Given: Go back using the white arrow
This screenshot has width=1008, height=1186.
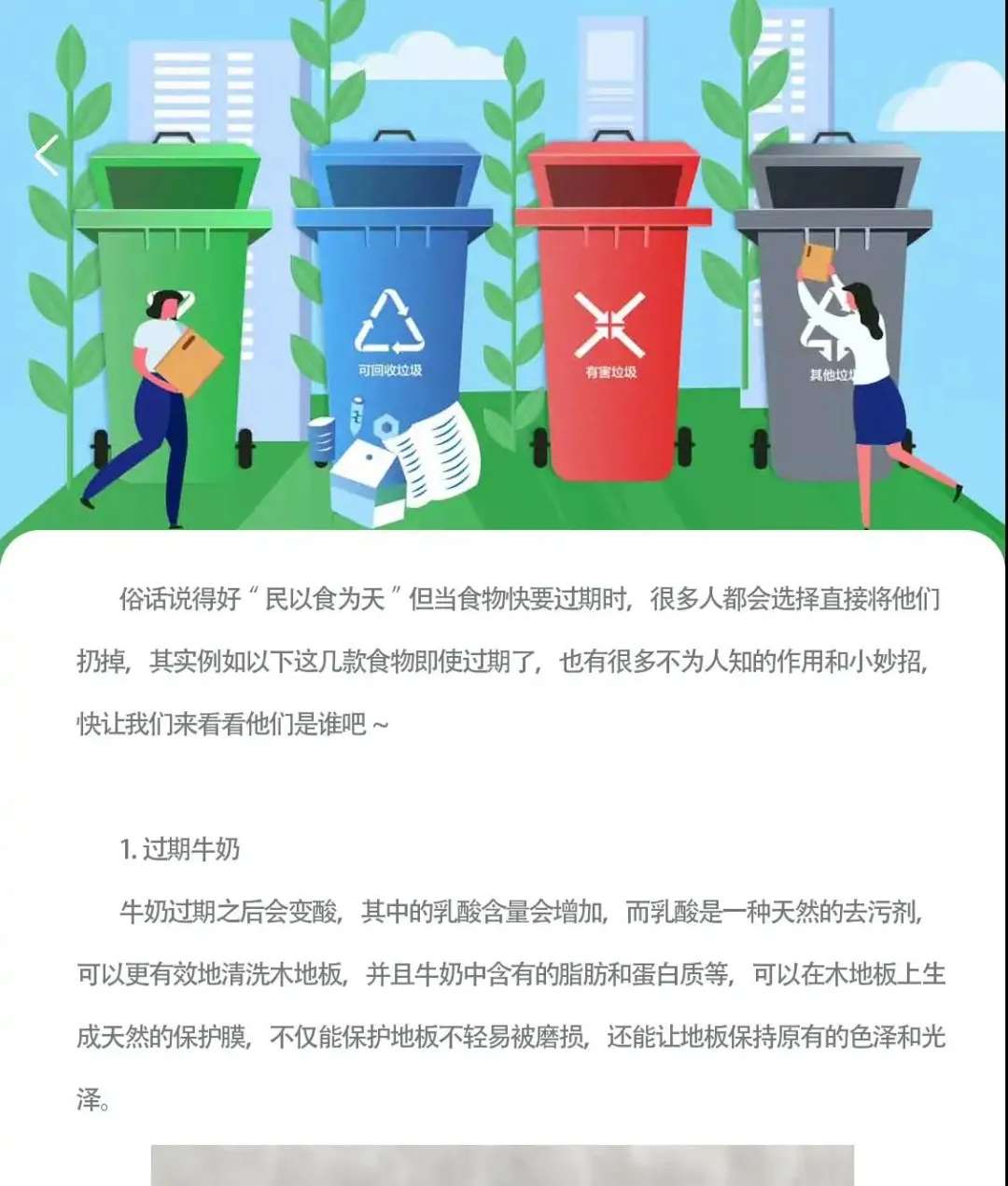Looking at the screenshot, I should click(x=46, y=155).
